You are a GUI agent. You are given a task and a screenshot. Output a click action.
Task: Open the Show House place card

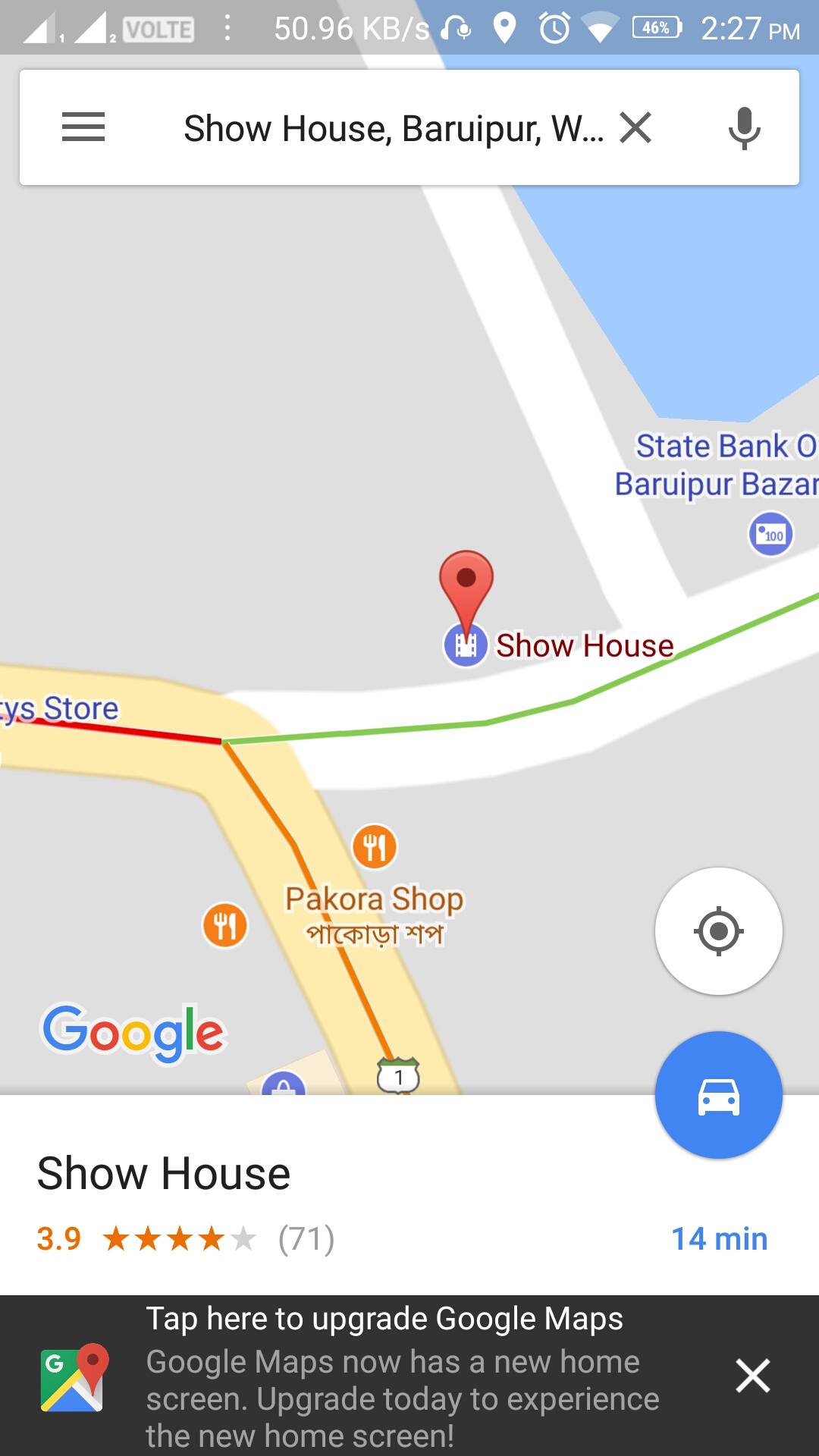303,1198
